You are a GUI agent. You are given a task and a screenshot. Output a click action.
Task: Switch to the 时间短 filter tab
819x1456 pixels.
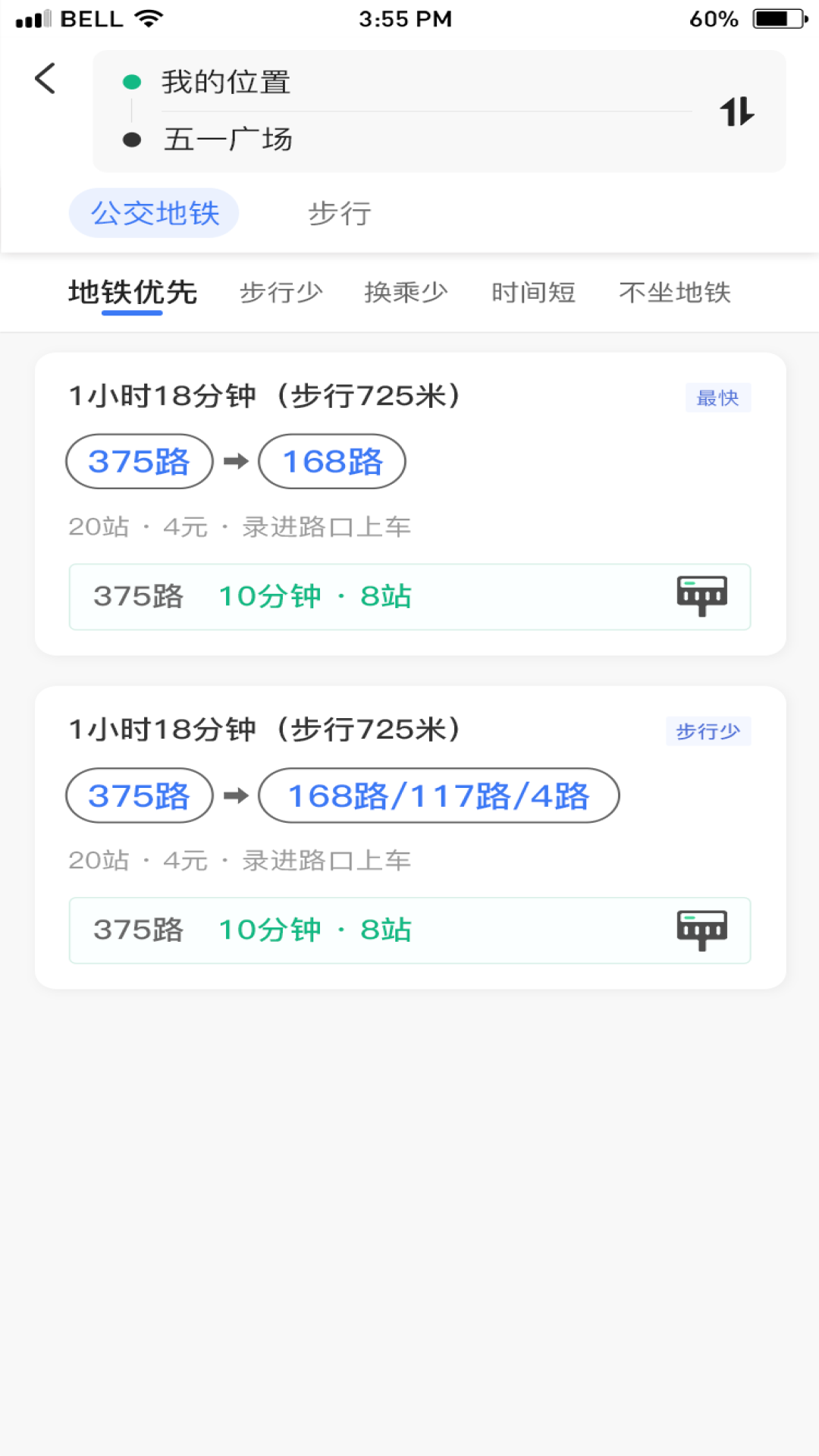[x=533, y=292]
